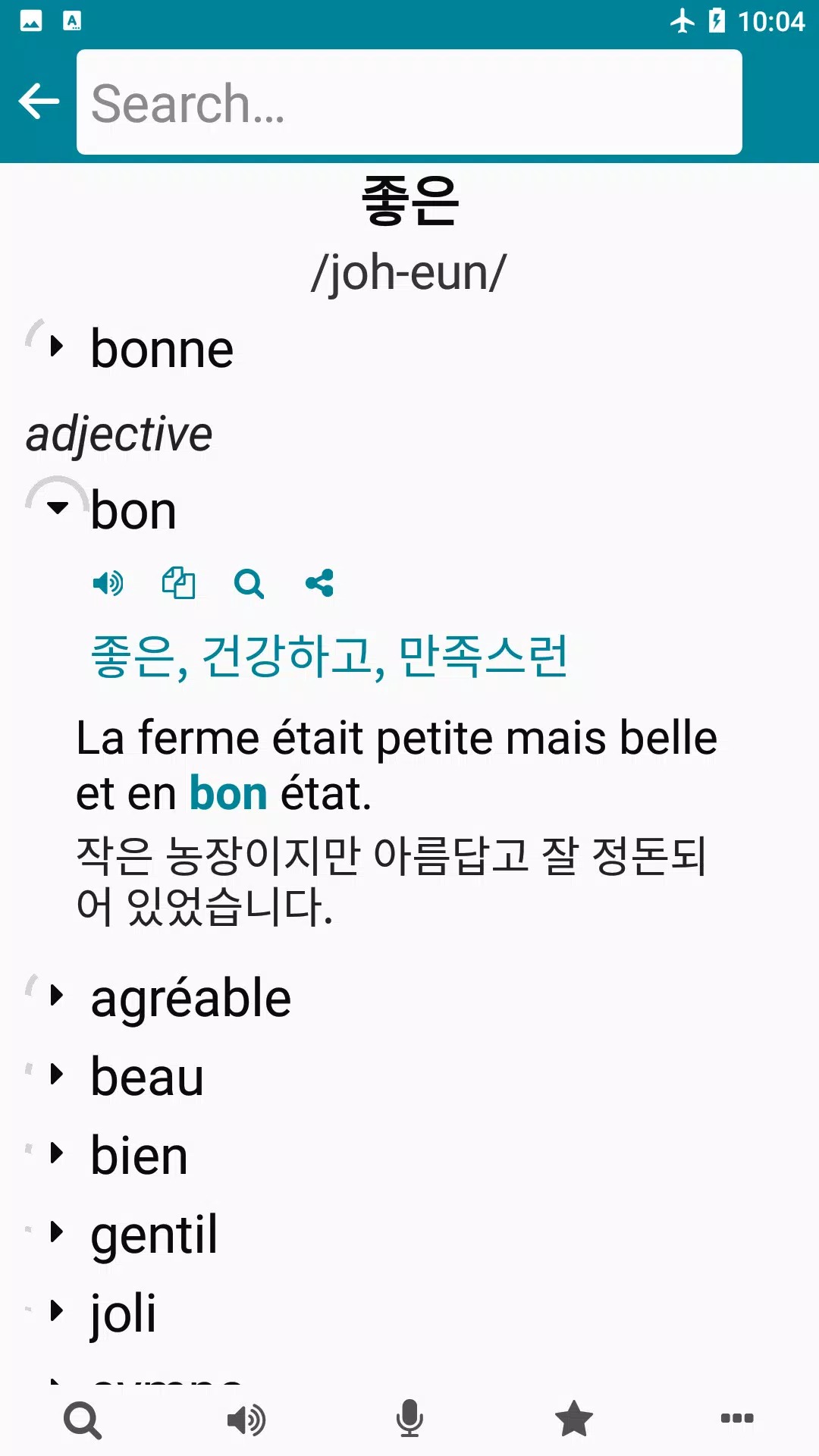Open more options in bottom toolbar
819x1456 pixels.
pyautogui.click(x=737, y=1418)
